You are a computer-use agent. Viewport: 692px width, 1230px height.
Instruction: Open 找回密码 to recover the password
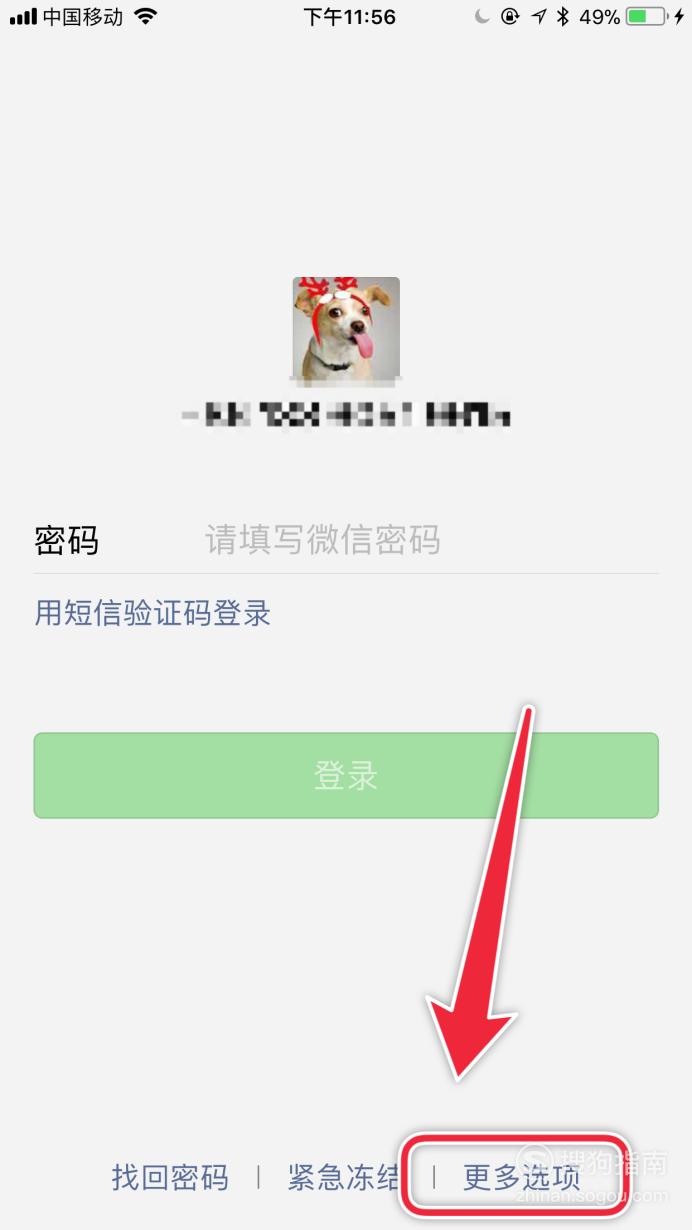pyautogui.click(x=170, y=1177)
